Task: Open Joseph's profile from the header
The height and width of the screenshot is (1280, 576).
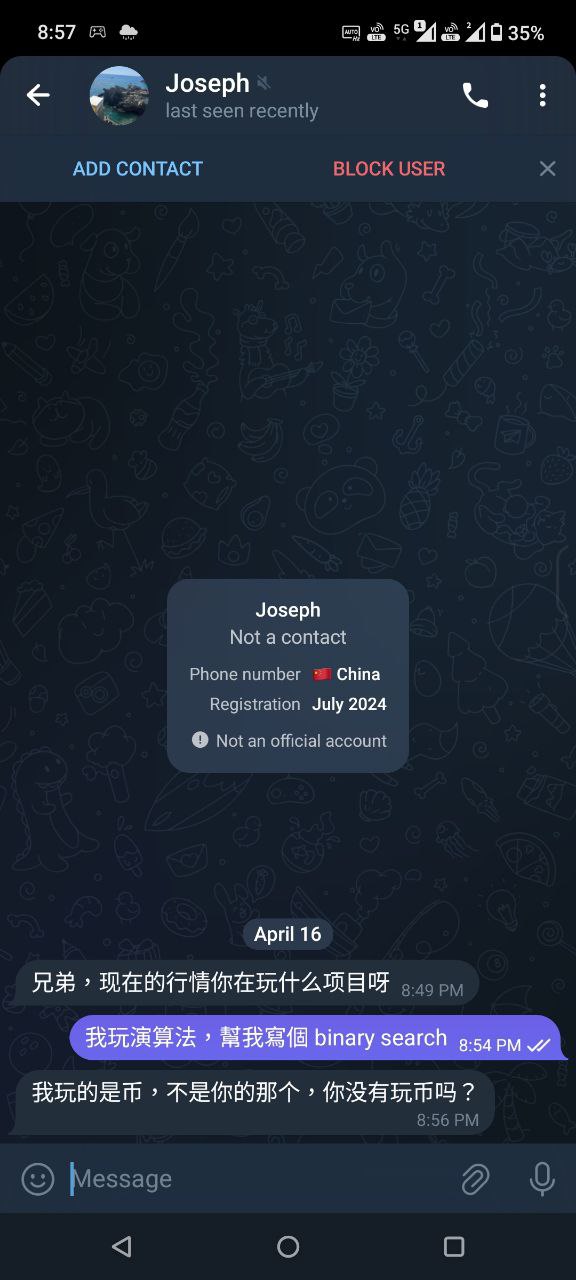Action: [205, 95]
